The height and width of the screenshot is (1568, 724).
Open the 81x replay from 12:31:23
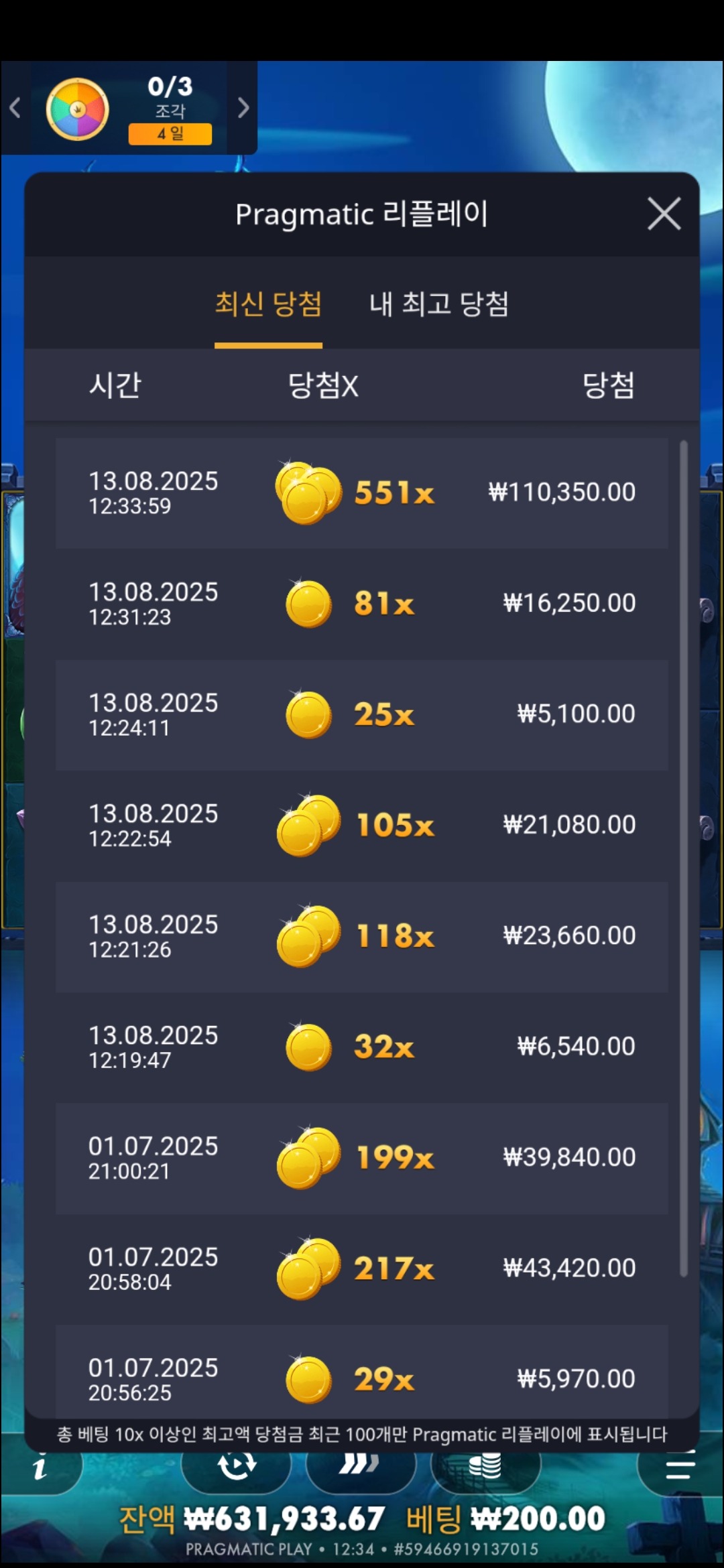[x=361, y=604]
